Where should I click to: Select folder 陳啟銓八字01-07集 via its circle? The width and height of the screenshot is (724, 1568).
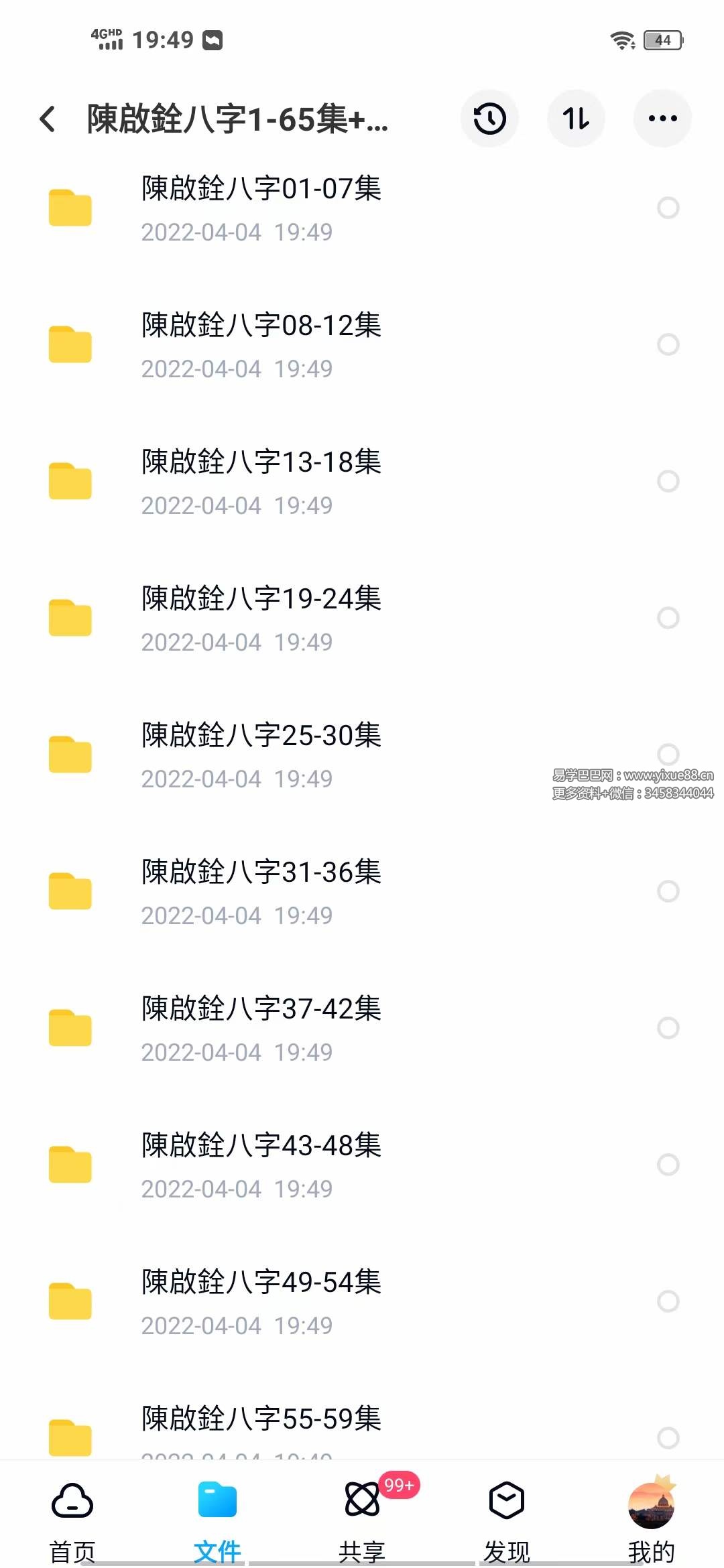[668, 208]
